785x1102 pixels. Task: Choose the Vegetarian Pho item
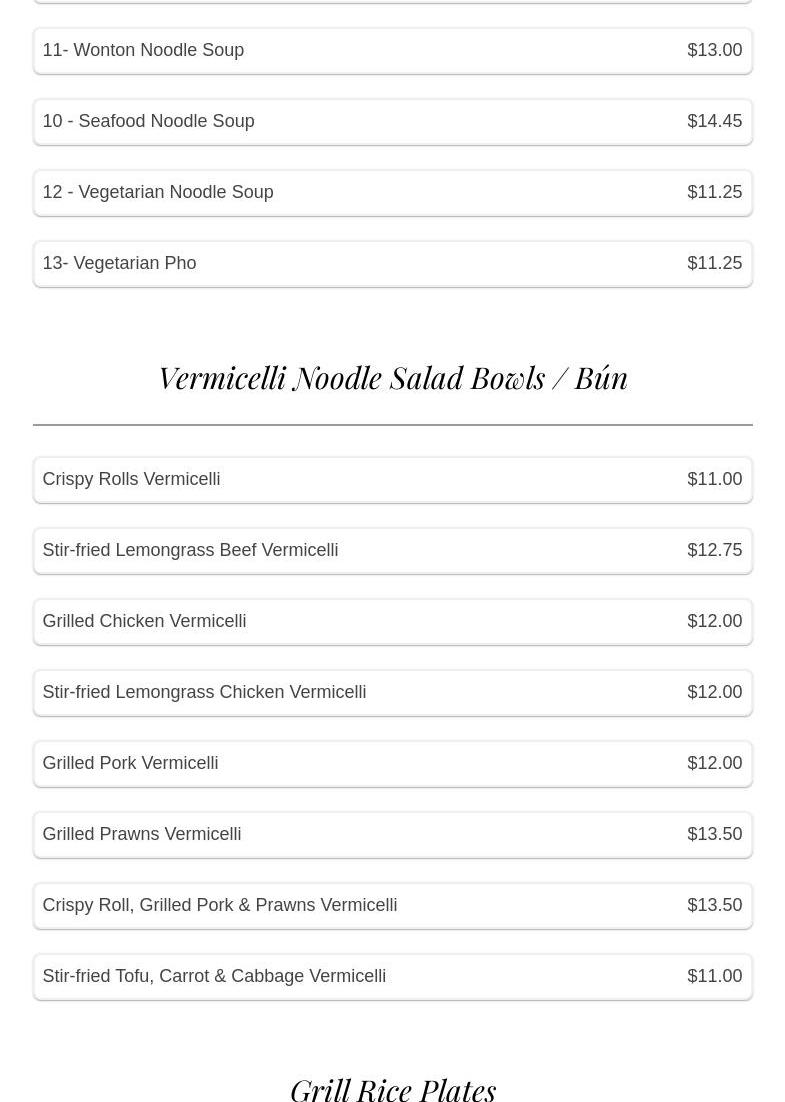click(119, 263)
